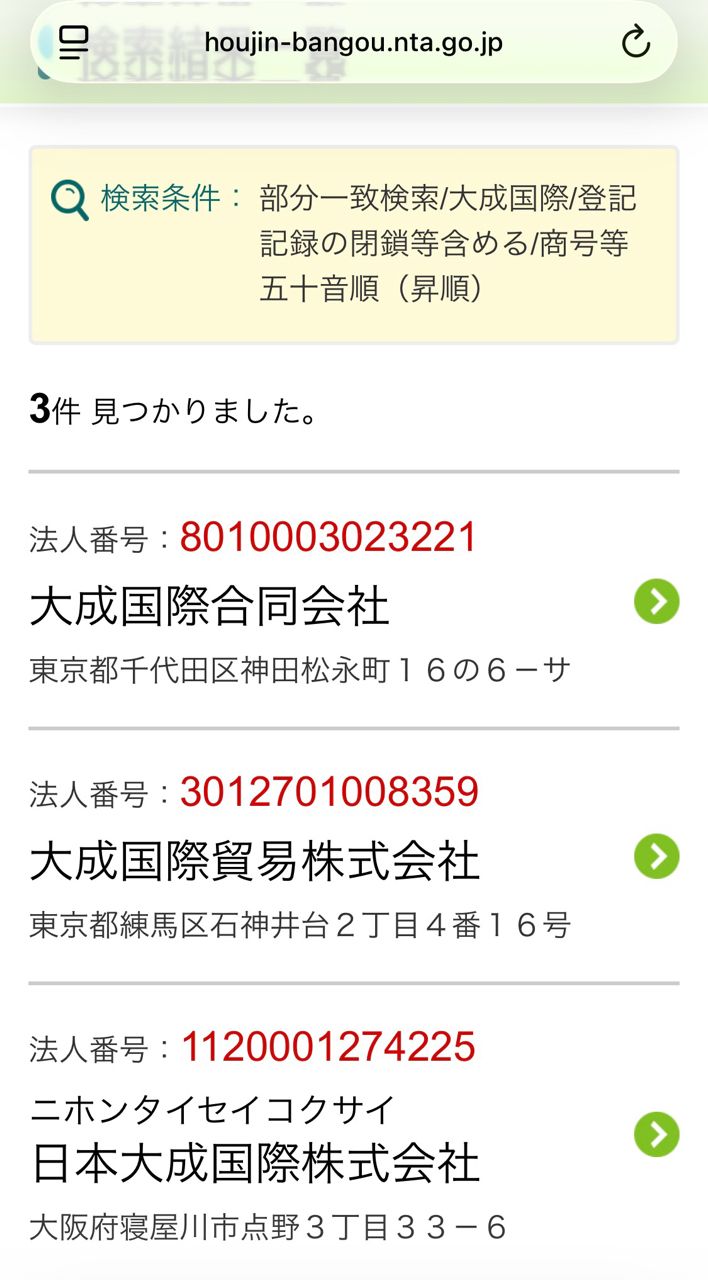This screenshot has height=1280, width=708.
Task: View the 大成国際貿易株式会社 entry
Action: point(656,857)
